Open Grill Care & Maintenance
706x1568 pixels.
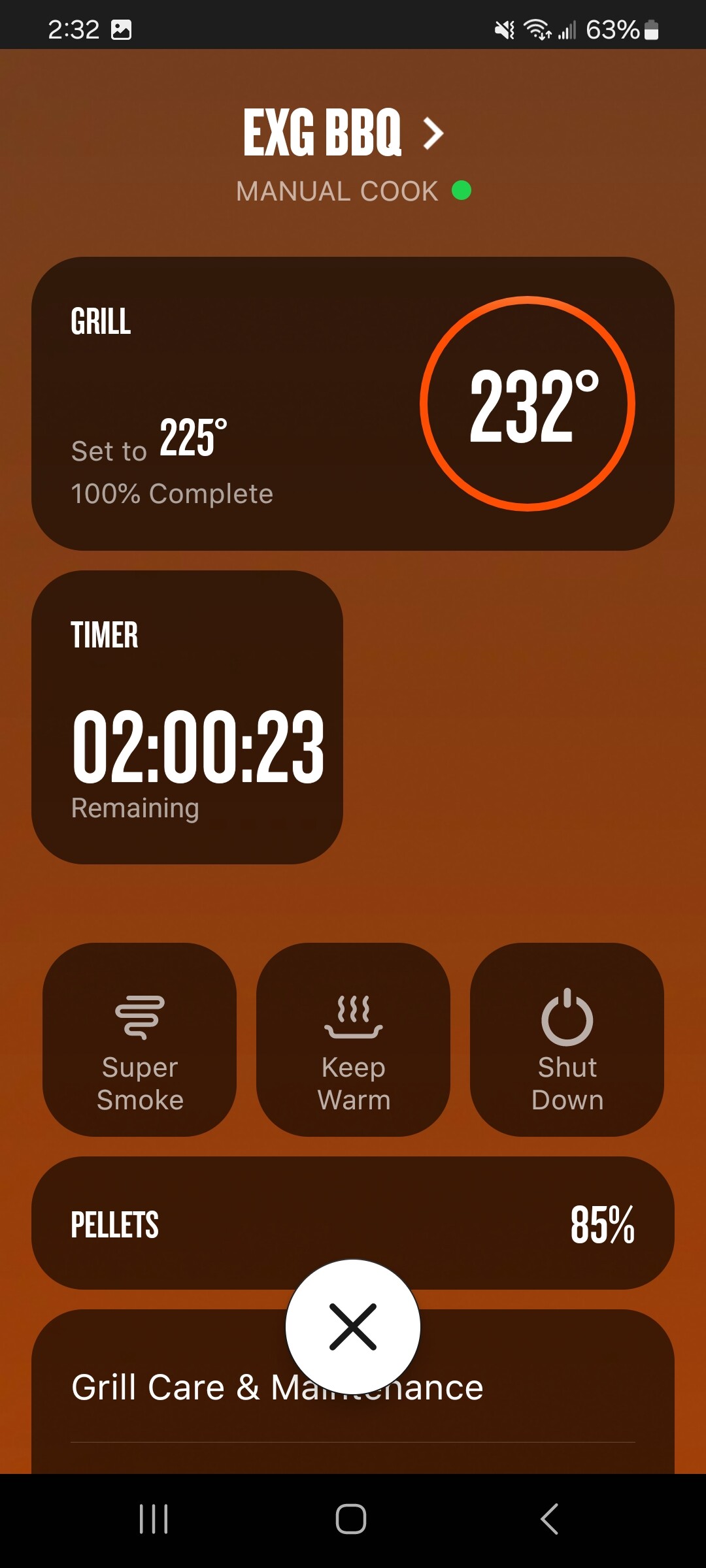point(277,1388)
